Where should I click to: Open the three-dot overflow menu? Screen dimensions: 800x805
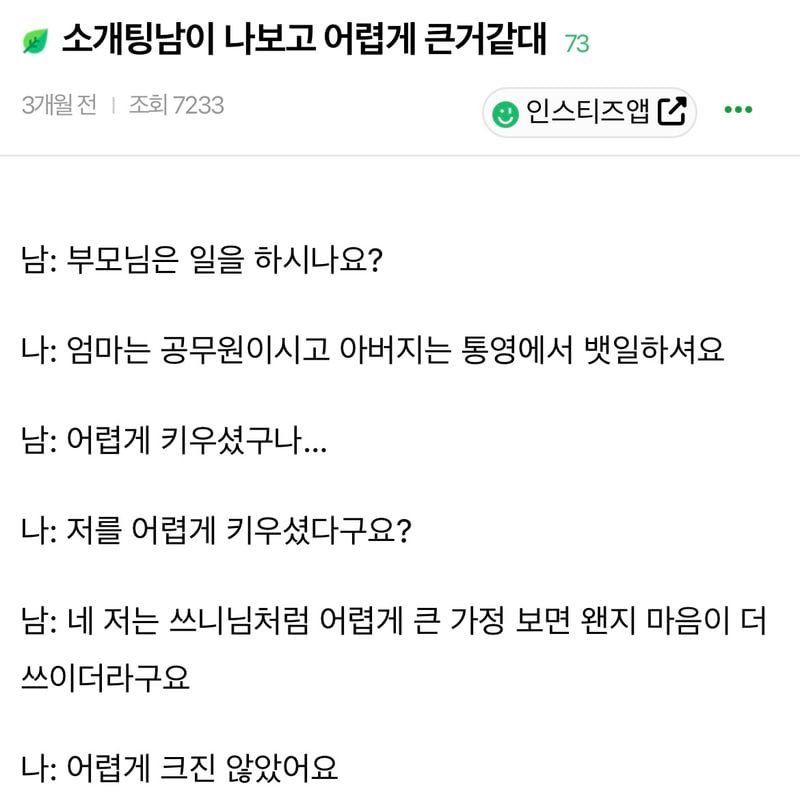(x=738, y=110)
